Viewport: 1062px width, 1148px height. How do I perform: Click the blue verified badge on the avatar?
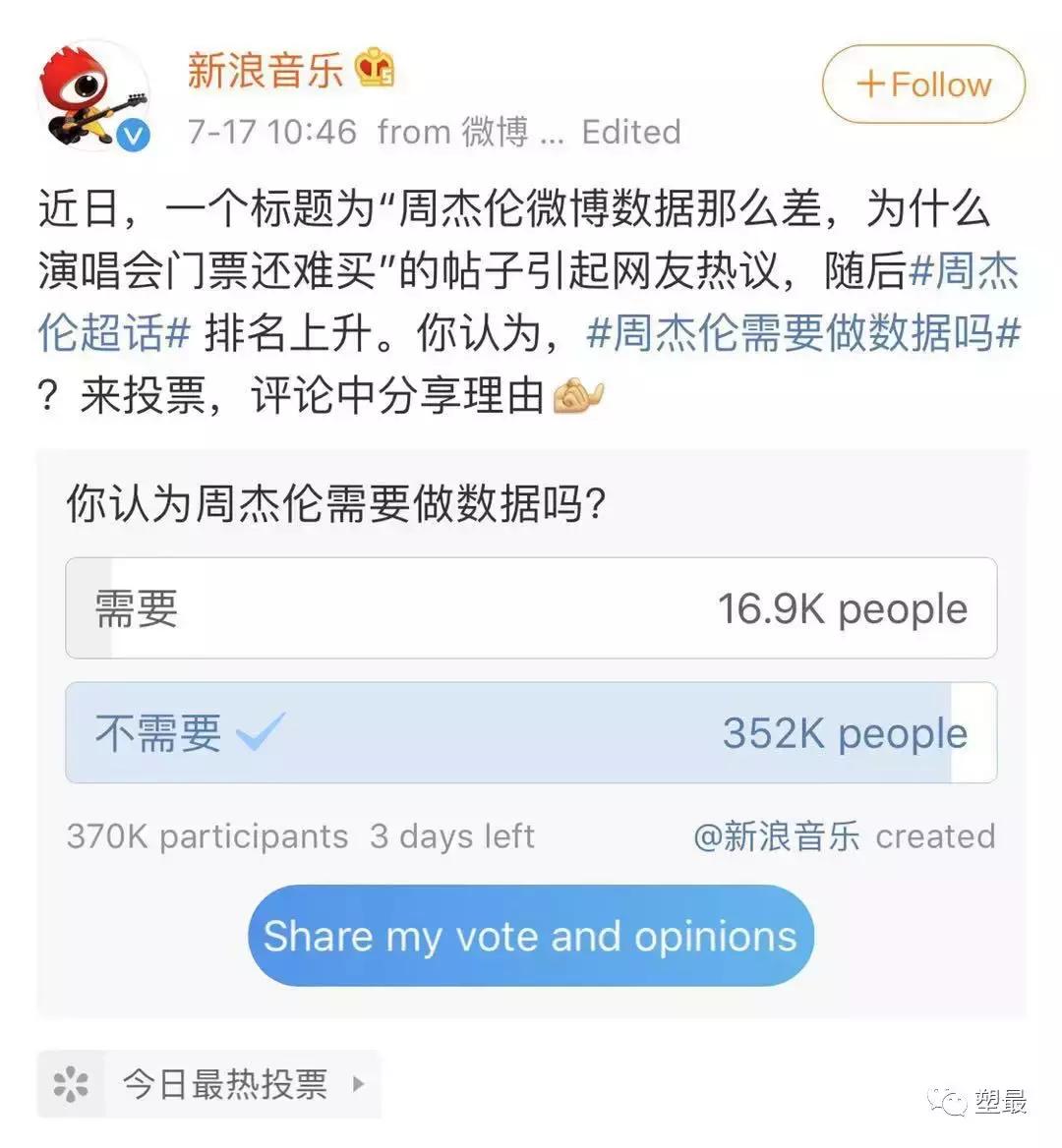[x=135, y=134]
